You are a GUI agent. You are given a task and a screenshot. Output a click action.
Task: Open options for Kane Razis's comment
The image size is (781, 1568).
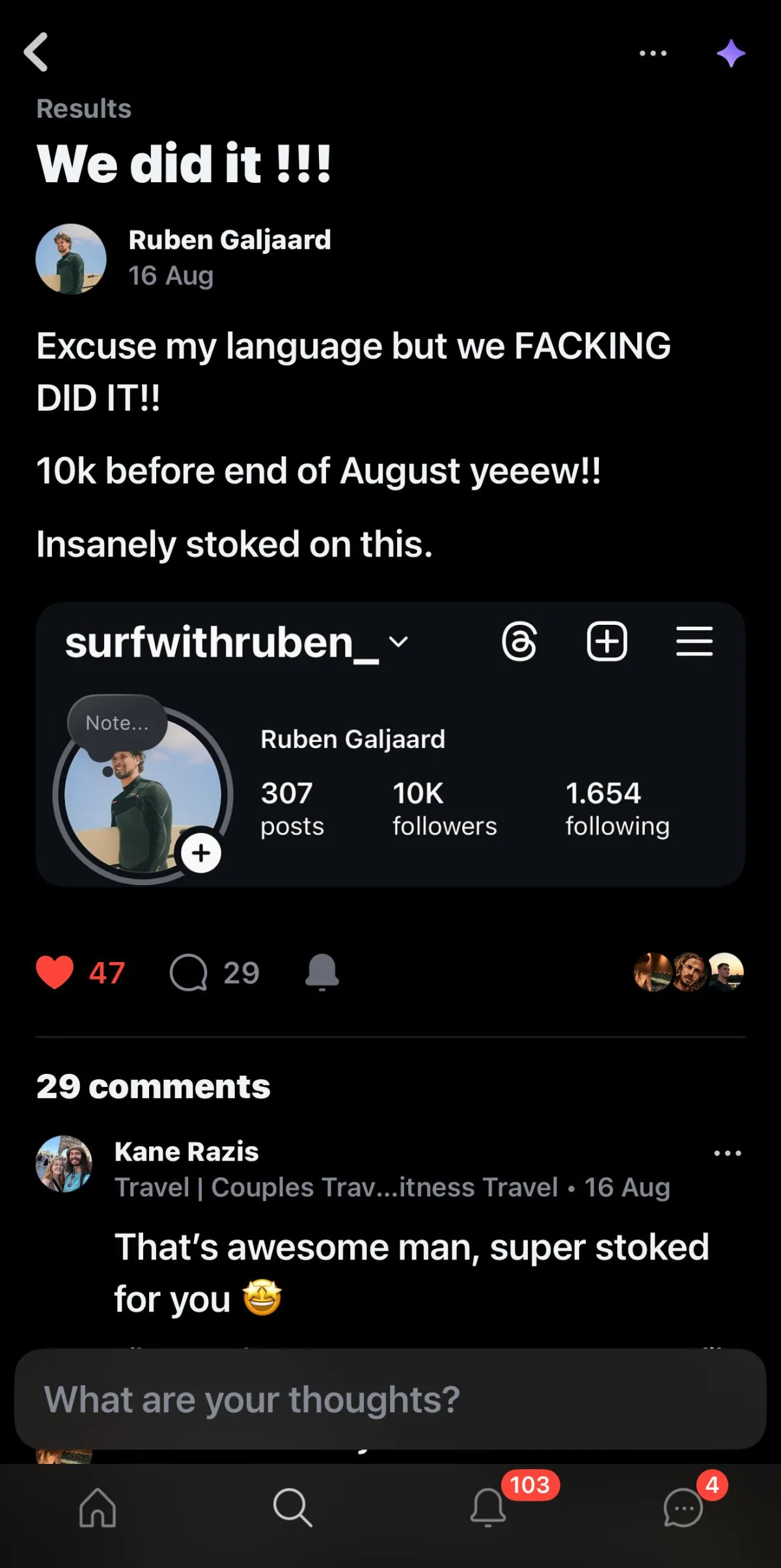(x=727, y=1153)
